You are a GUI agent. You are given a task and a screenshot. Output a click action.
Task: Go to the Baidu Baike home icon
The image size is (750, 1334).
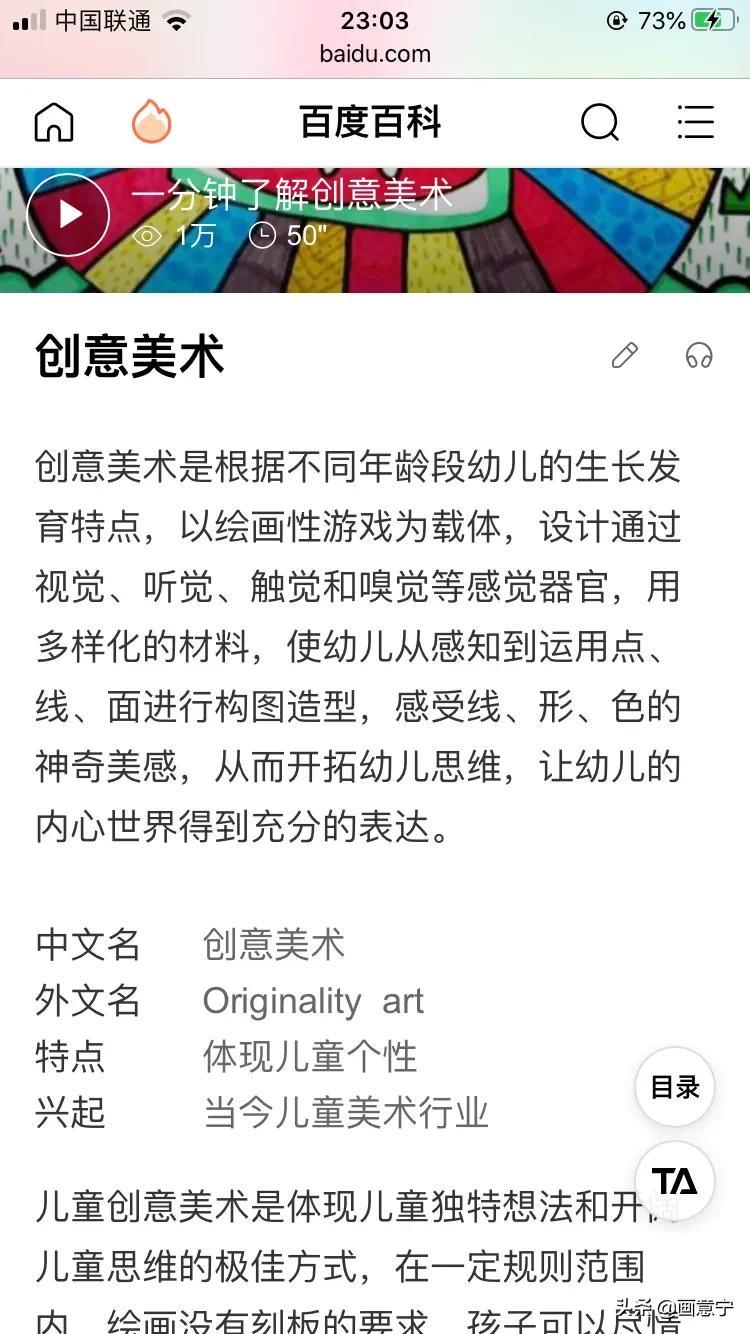click(54, 123)
